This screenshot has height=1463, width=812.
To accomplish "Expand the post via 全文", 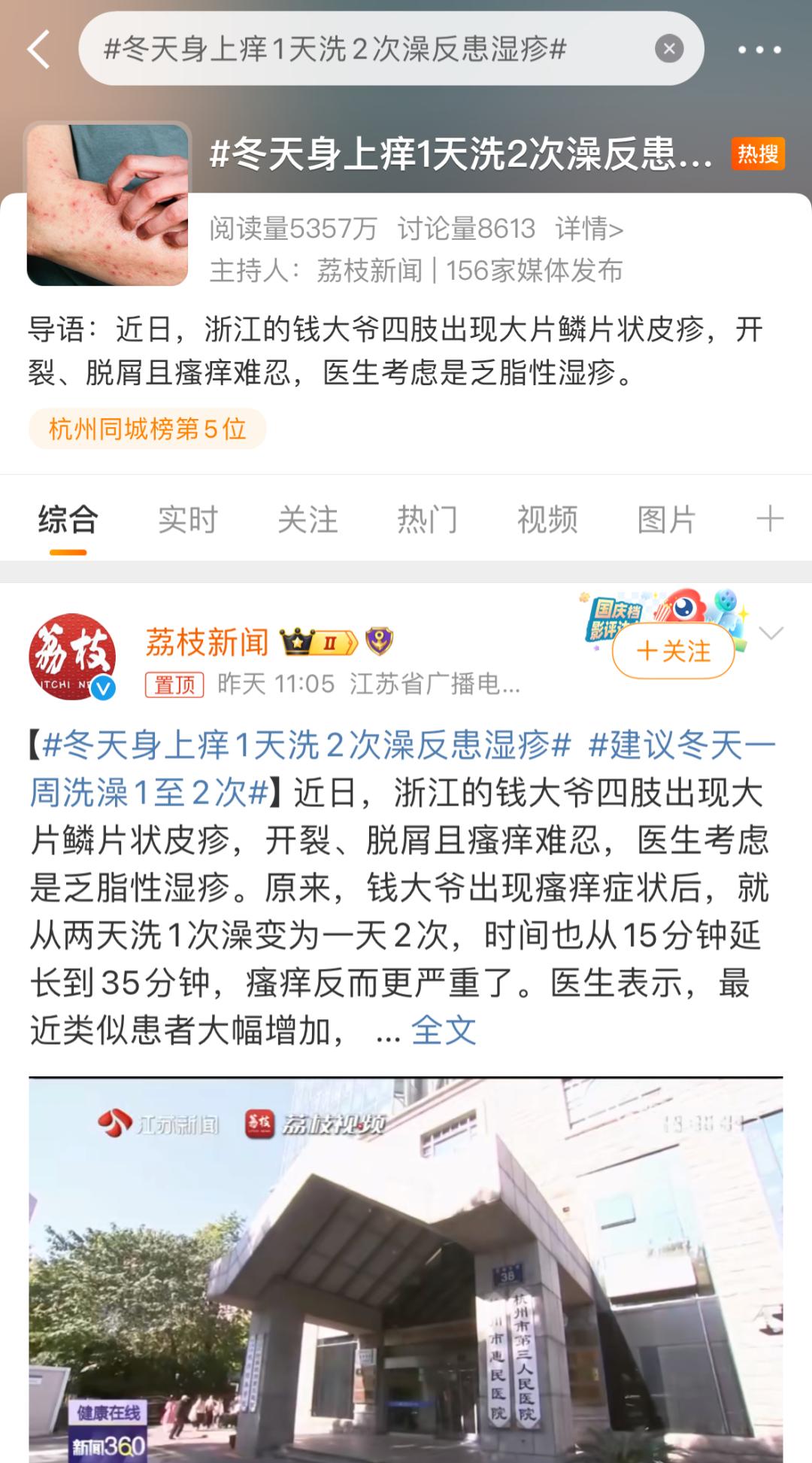I will tap(444, 1030).
